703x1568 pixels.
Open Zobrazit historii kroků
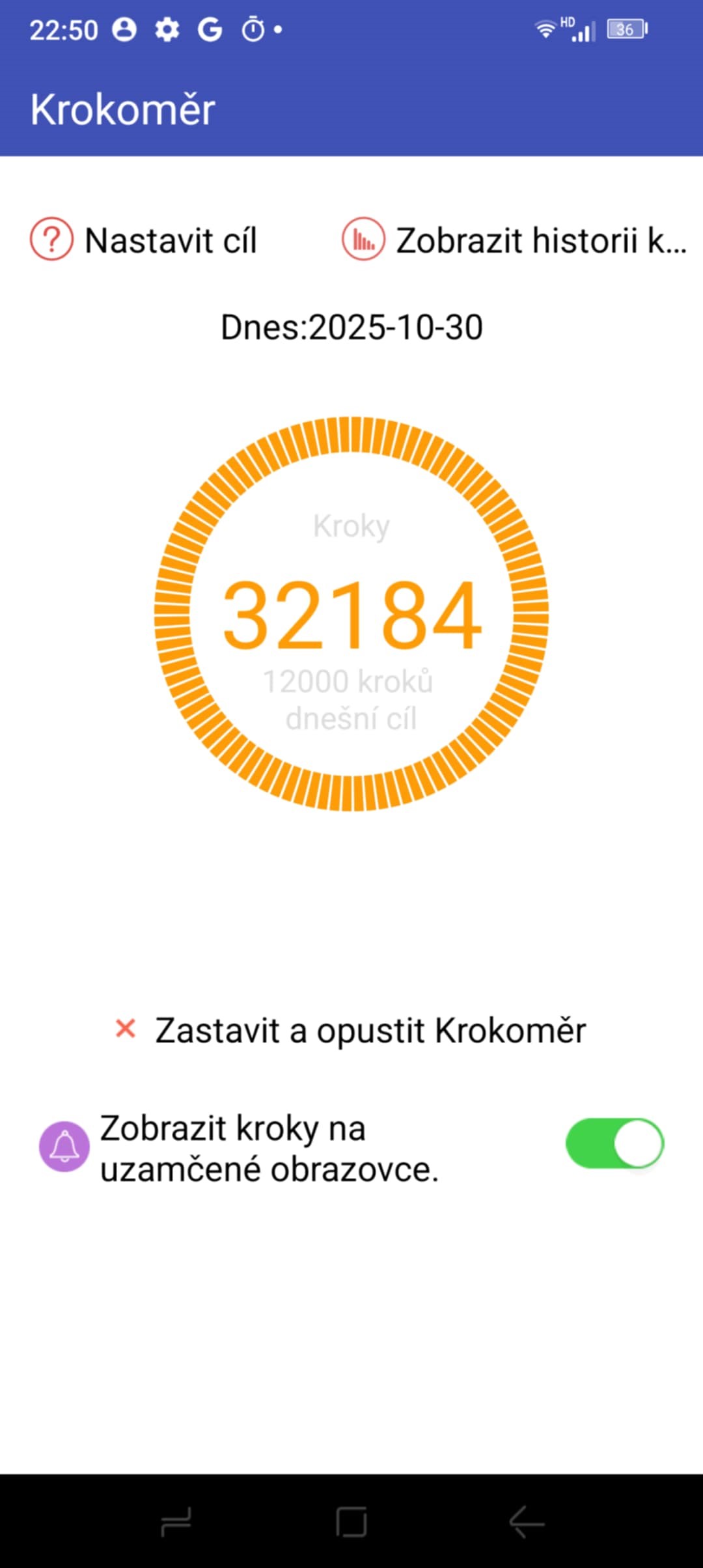(x=514, y=240)
